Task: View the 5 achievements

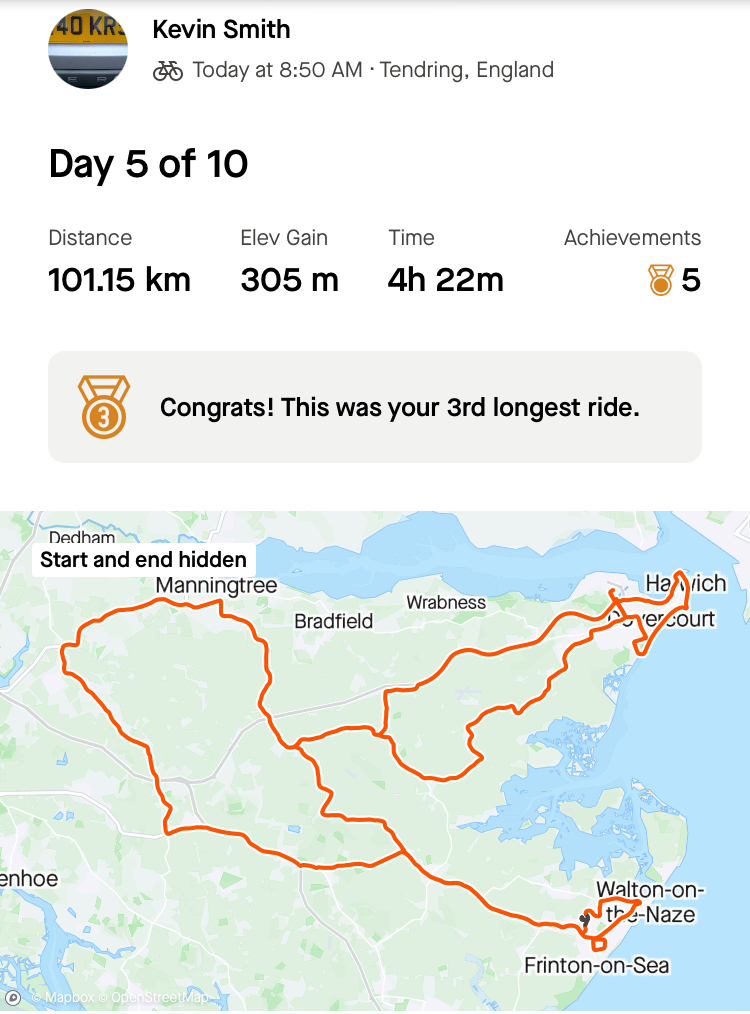Action: (x=675, y=280)
